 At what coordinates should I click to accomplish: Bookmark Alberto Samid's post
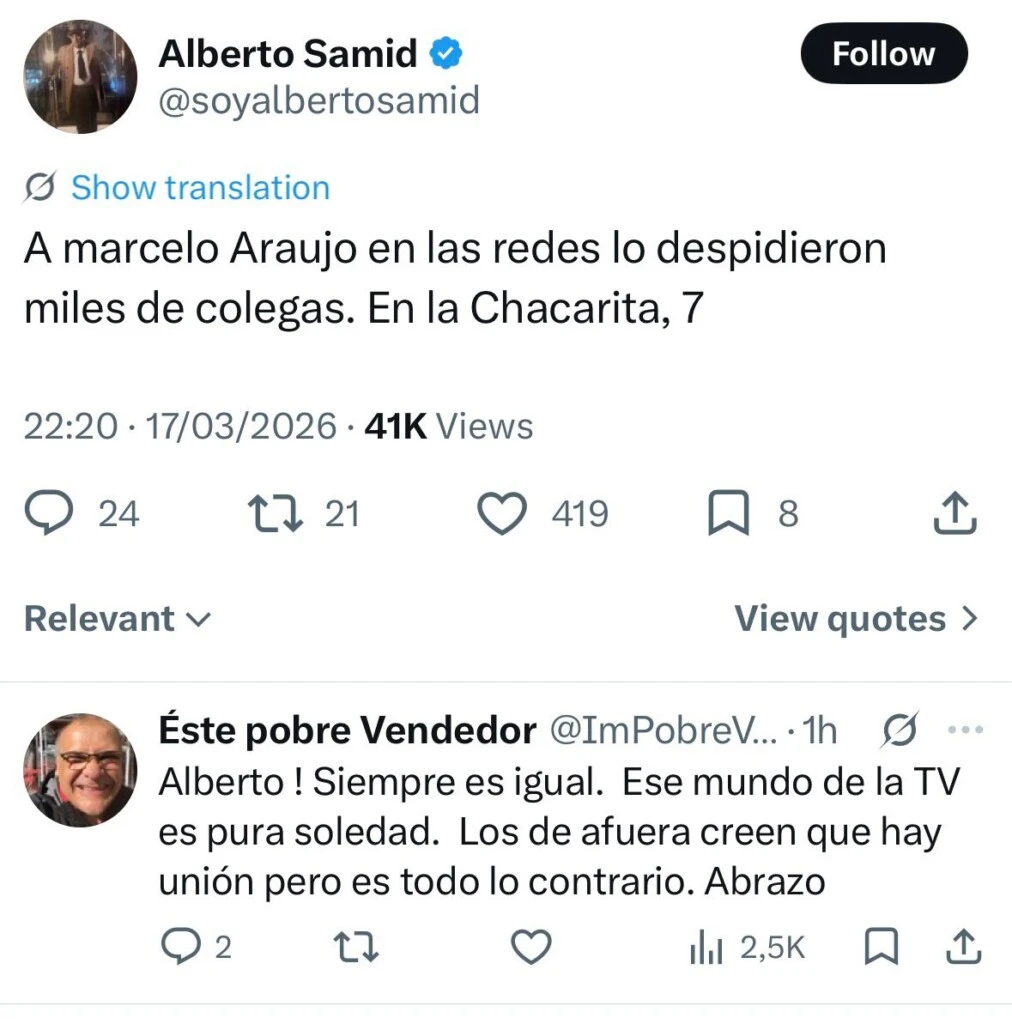[x=728, y=514]
